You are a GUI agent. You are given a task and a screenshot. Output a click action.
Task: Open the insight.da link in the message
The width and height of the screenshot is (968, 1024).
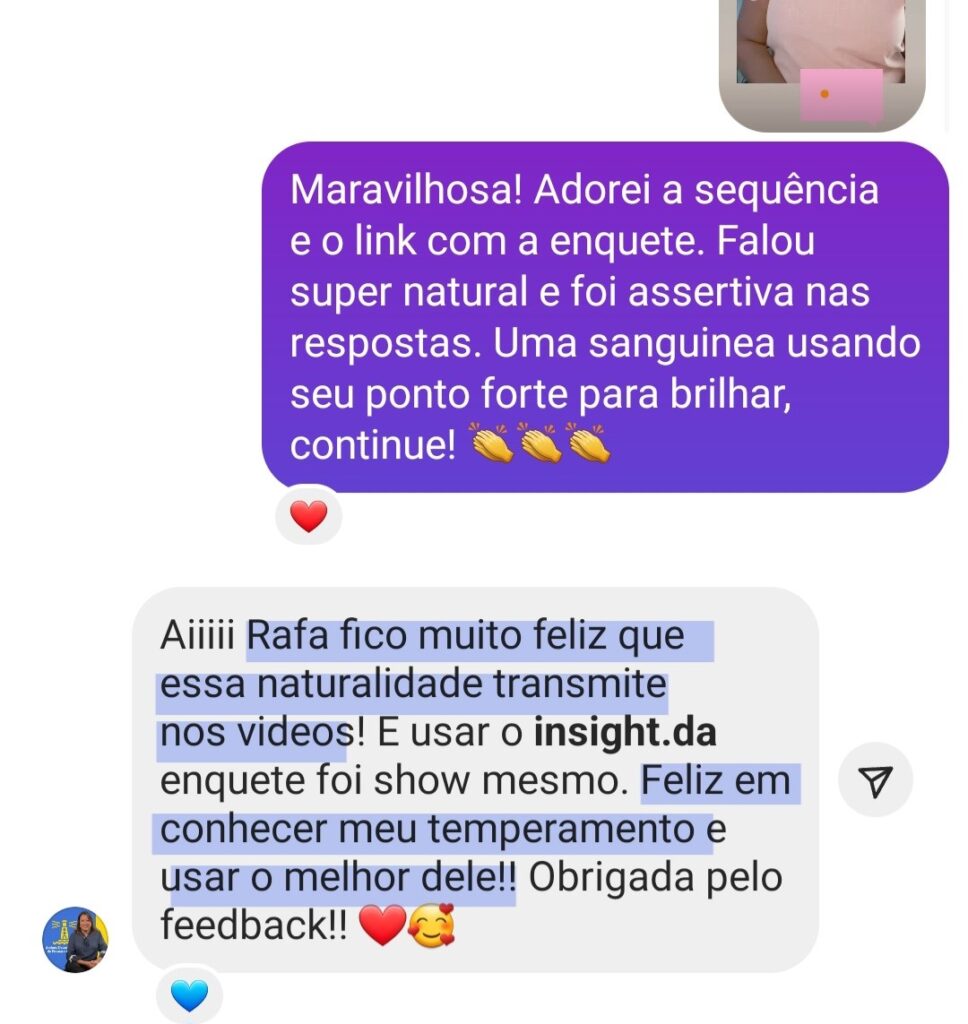click(625, 733)
